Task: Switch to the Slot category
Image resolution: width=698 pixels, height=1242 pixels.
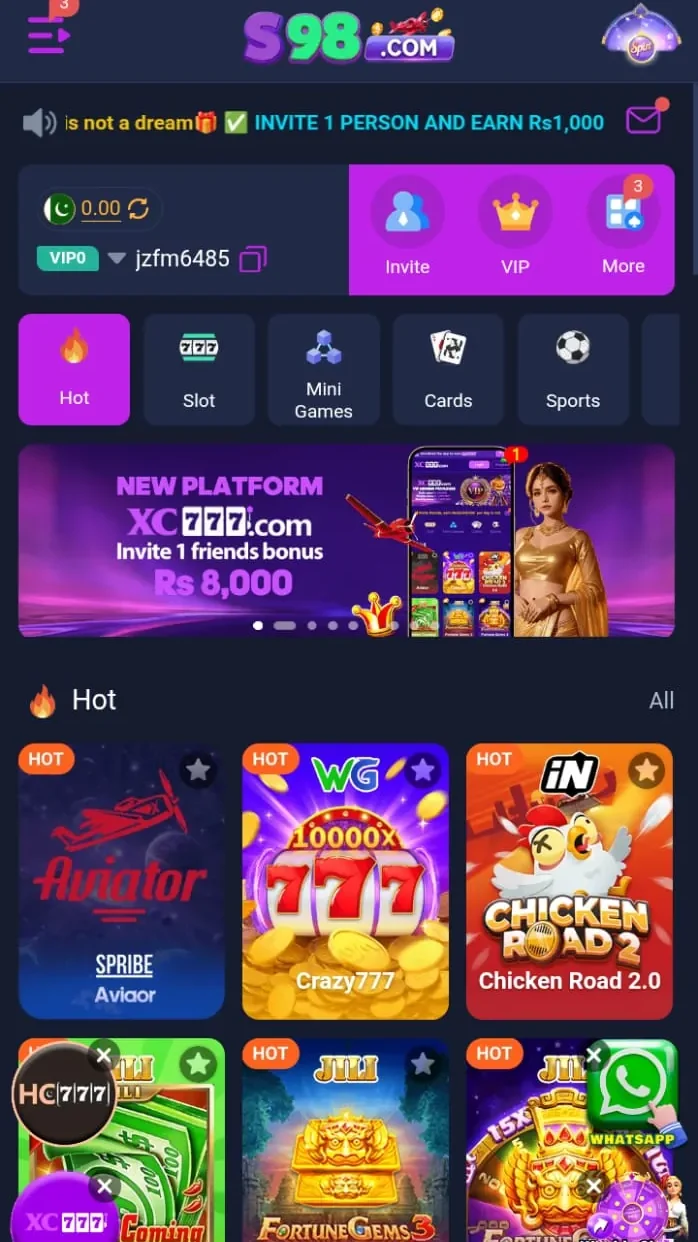Action: [199, 370]
